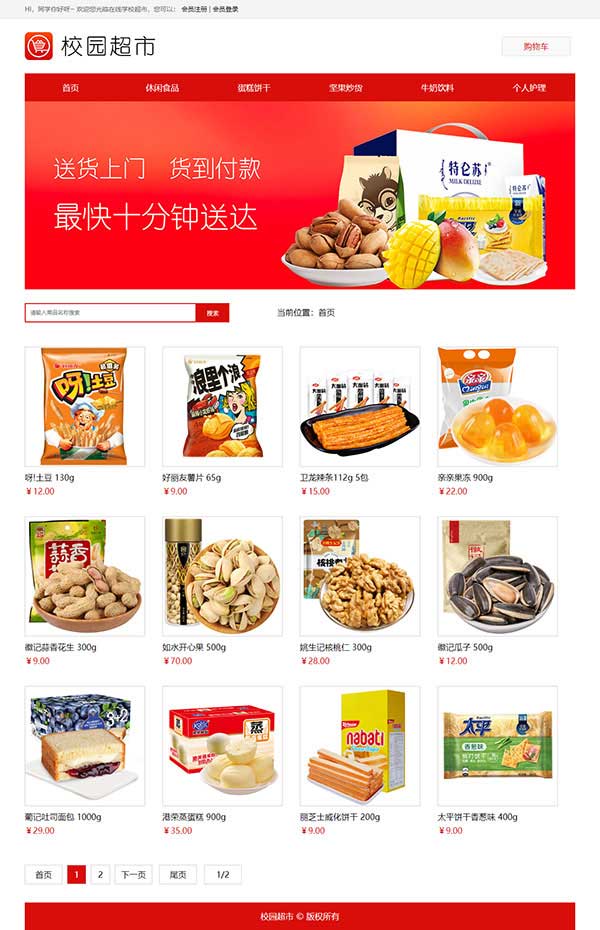Switch to 休闲食品 category

click(x=162, y=88)
